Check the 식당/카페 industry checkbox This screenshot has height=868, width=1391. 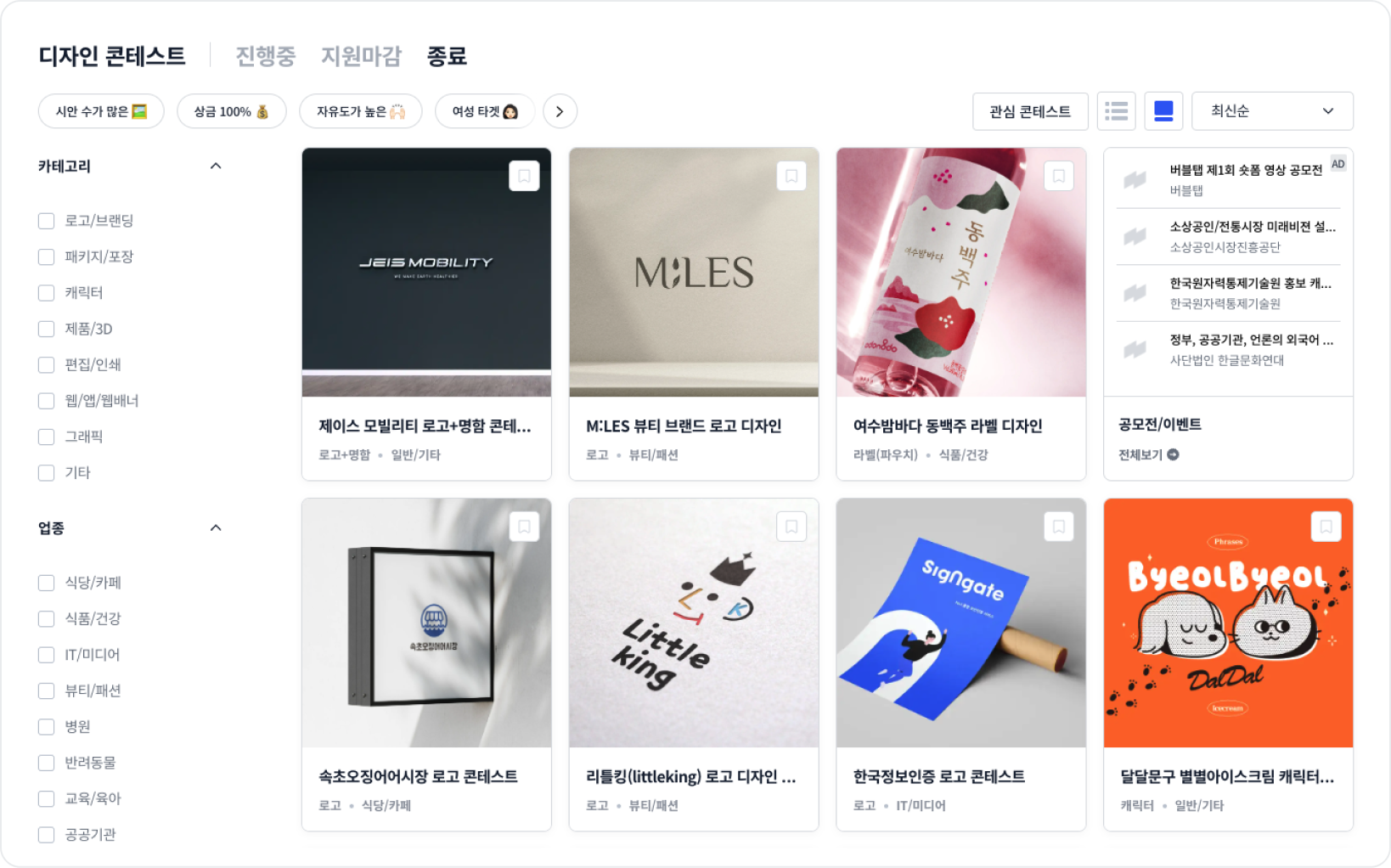point(47,583)
